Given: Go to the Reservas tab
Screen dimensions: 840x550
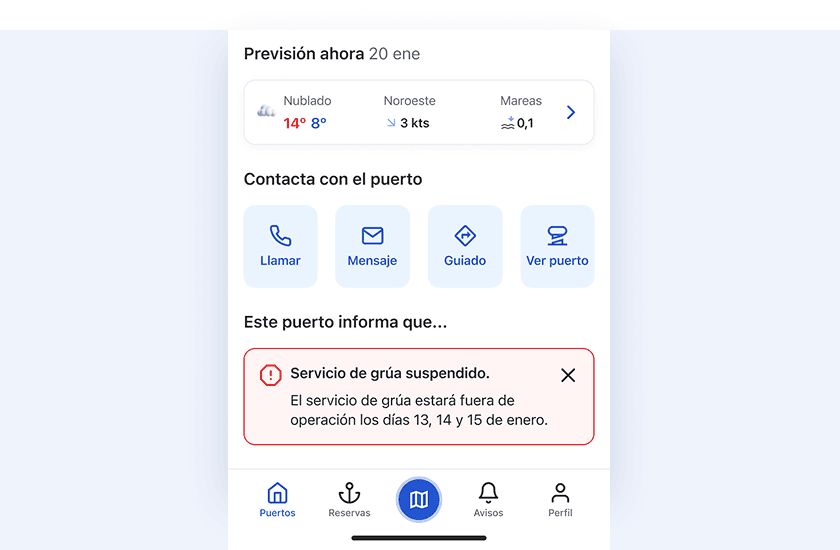Looking at the screenshot, I should 349,499.
